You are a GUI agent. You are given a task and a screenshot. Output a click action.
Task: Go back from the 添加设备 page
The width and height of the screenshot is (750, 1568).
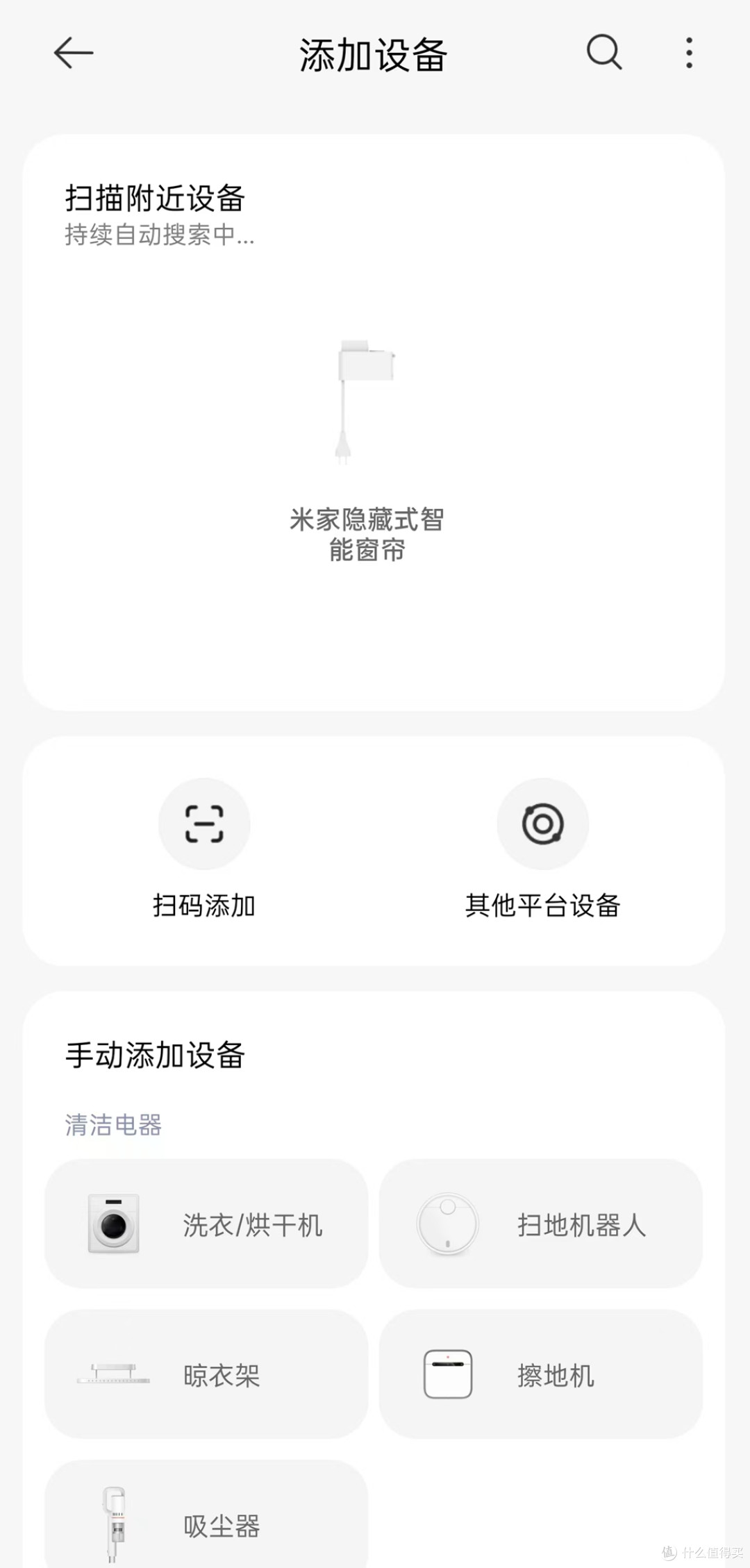[x=74, y=53]
